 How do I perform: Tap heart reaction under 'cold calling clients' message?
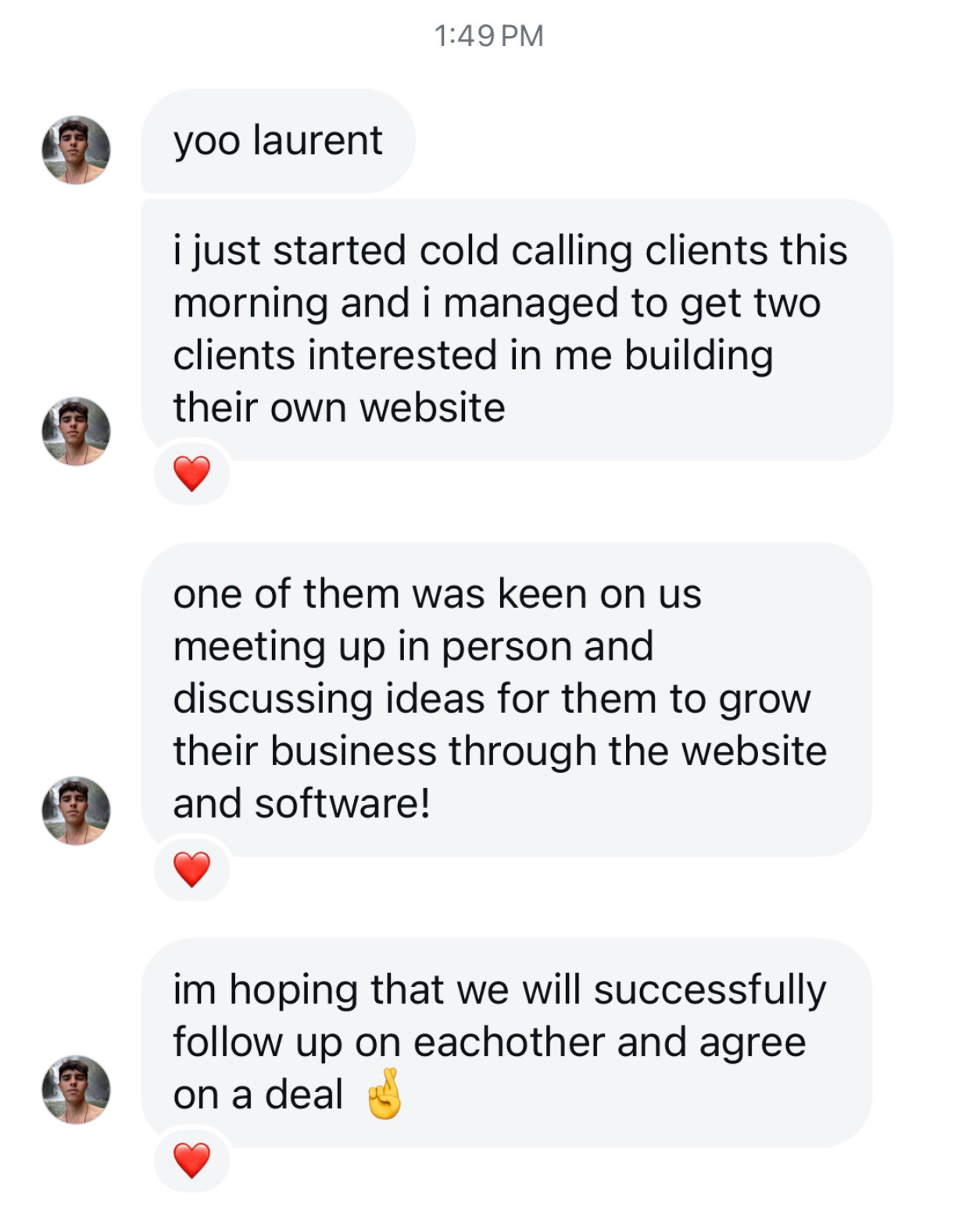pos(191,473)
